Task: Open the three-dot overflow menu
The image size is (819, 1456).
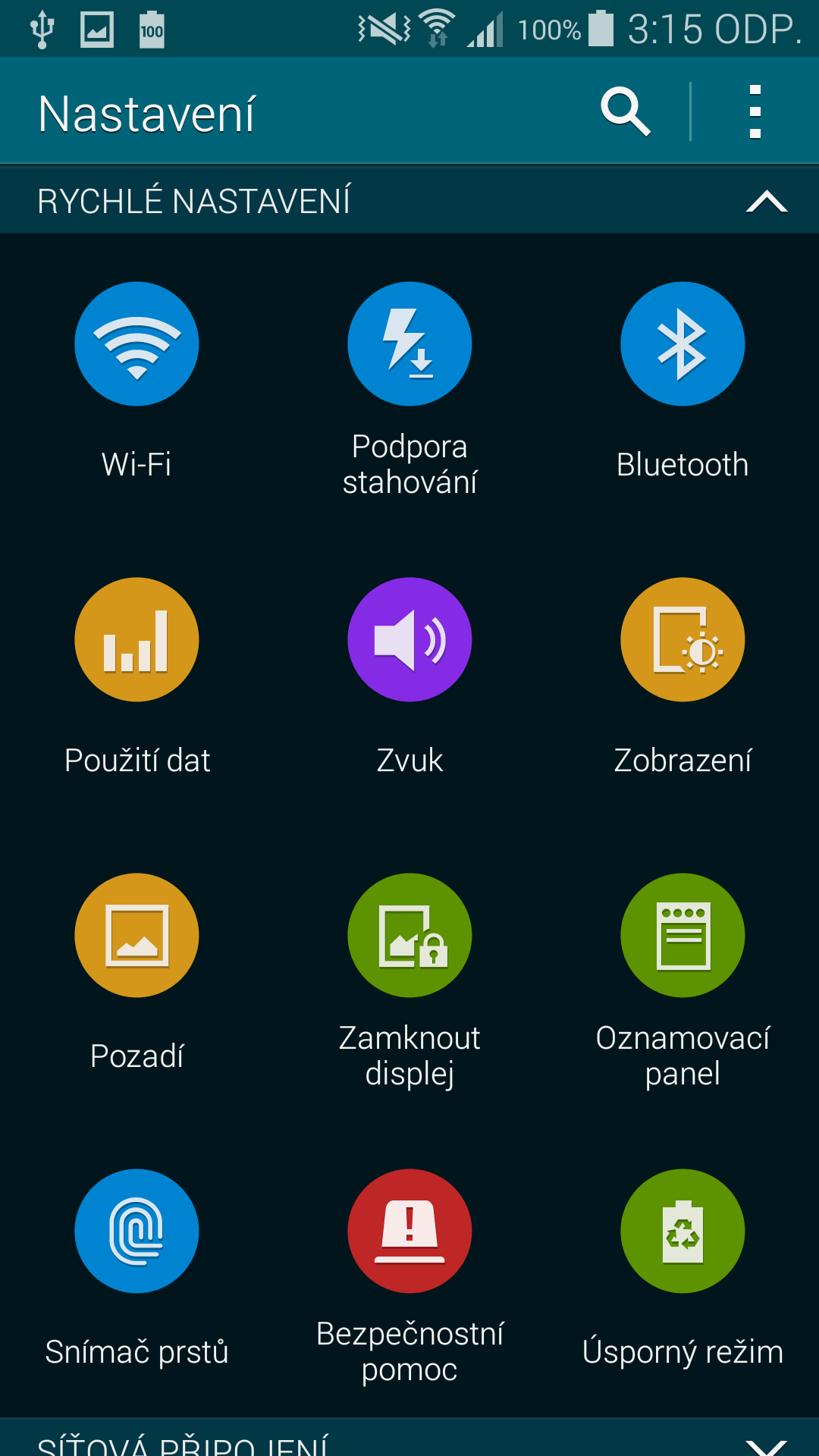Action: [755, 112]
